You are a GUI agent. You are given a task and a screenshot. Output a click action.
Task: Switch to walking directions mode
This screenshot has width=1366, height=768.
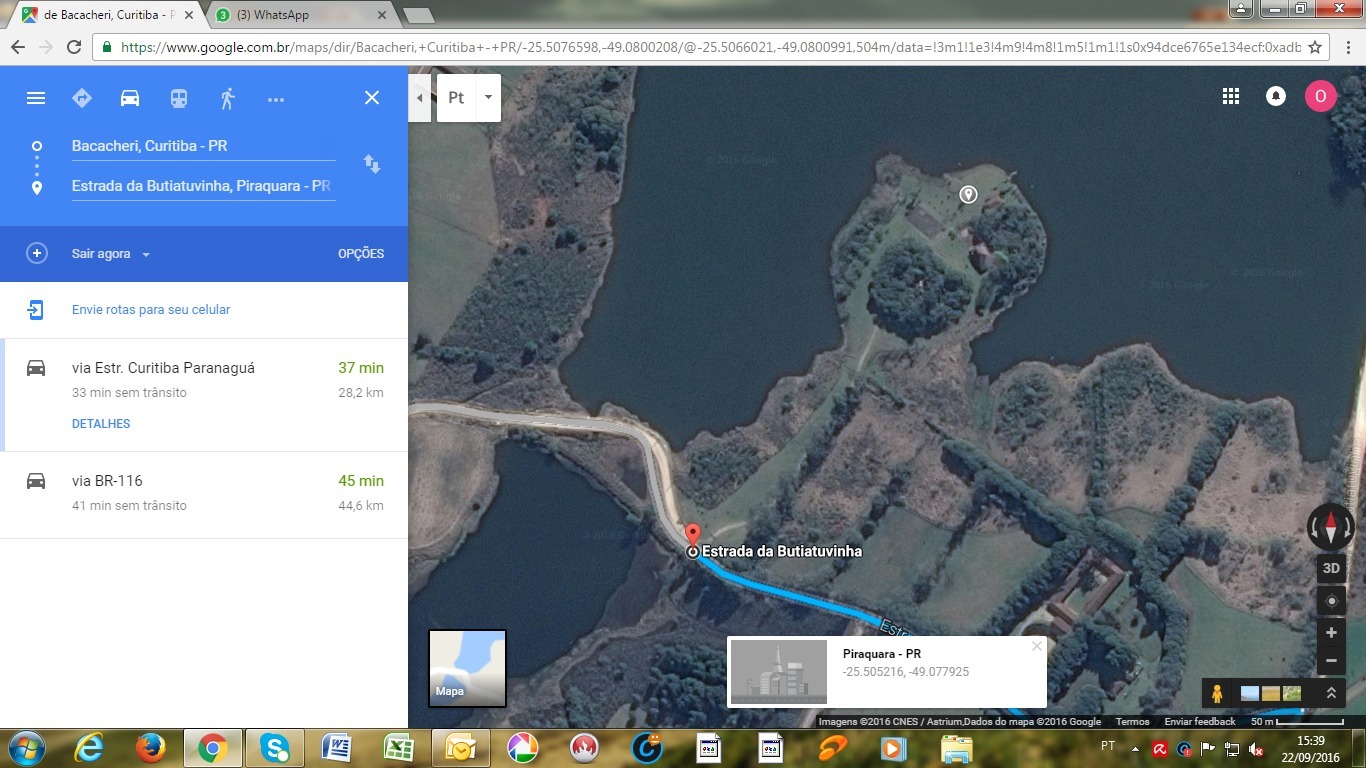[227, 98]
